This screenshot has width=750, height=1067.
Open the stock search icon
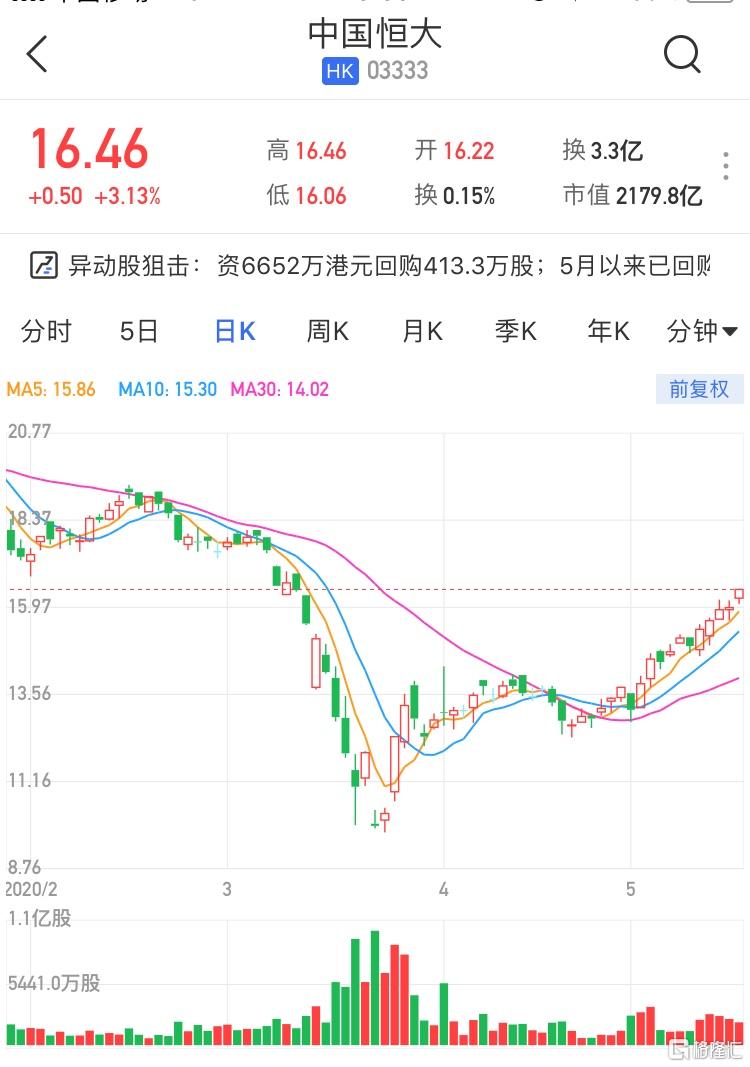(682, 54)
